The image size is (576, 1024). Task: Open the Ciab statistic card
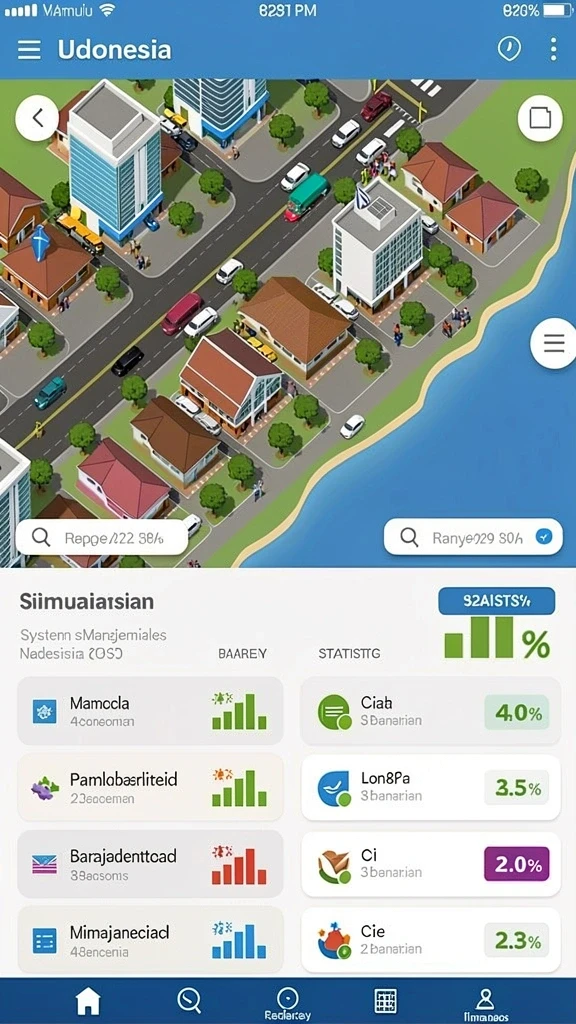point(430,711)
